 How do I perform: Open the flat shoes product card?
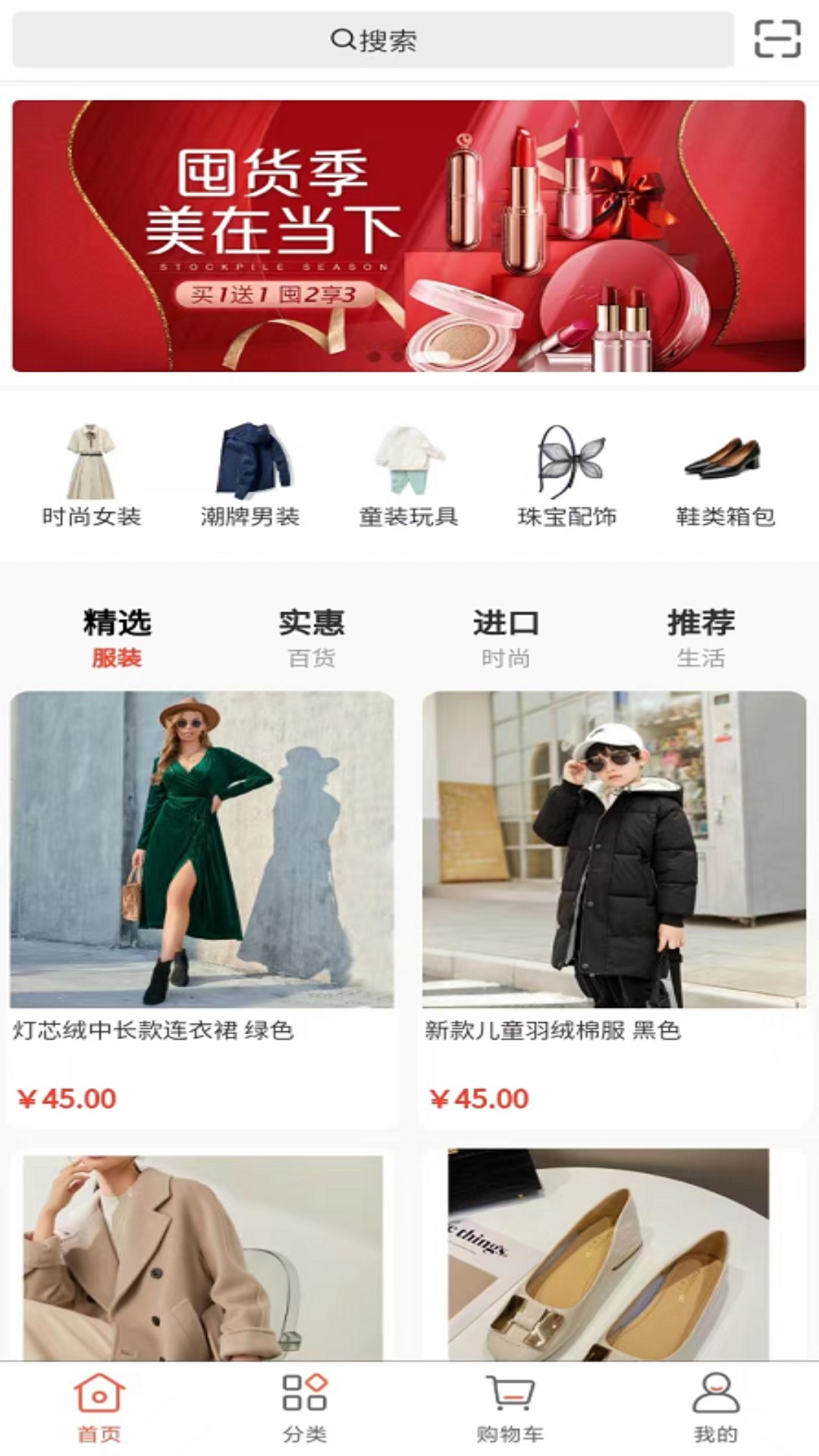tap(614, 1255)
